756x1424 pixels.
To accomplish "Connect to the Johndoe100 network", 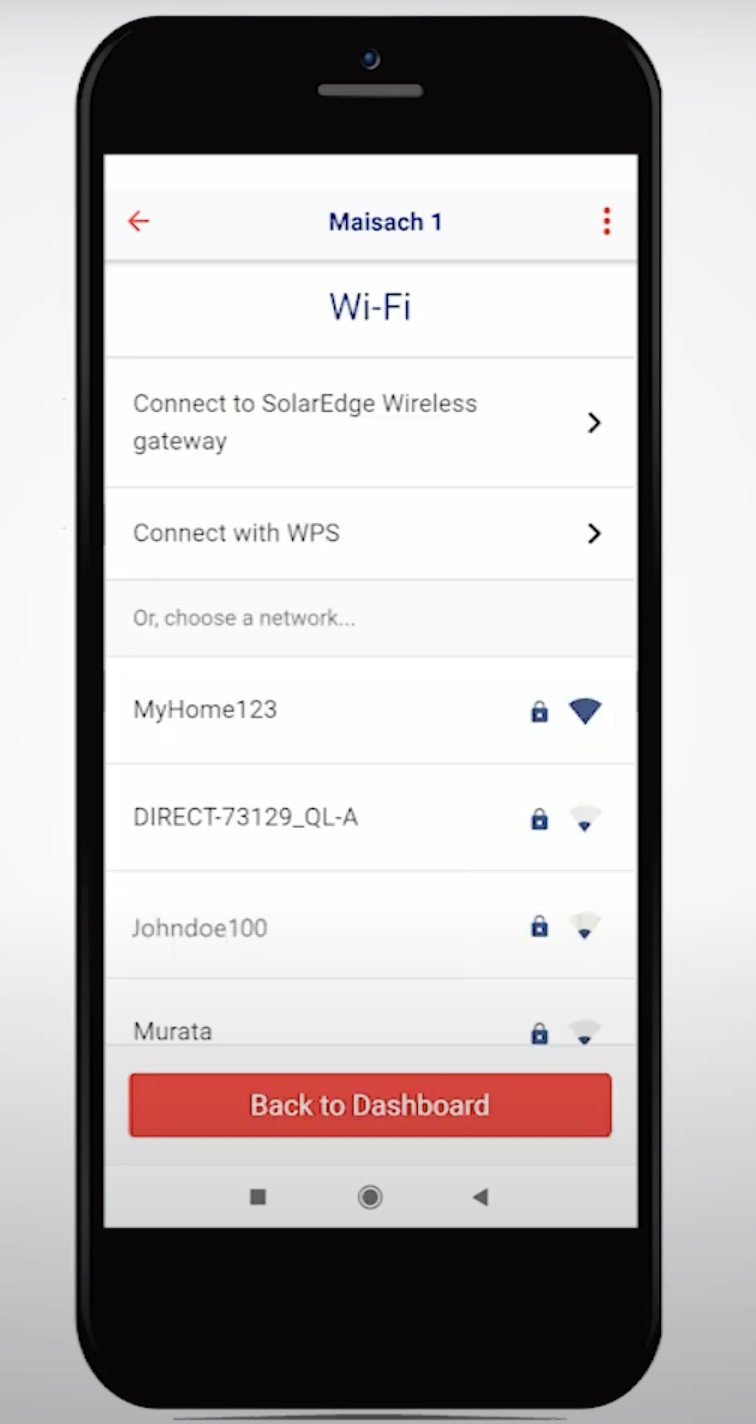I will click(369, 927).
